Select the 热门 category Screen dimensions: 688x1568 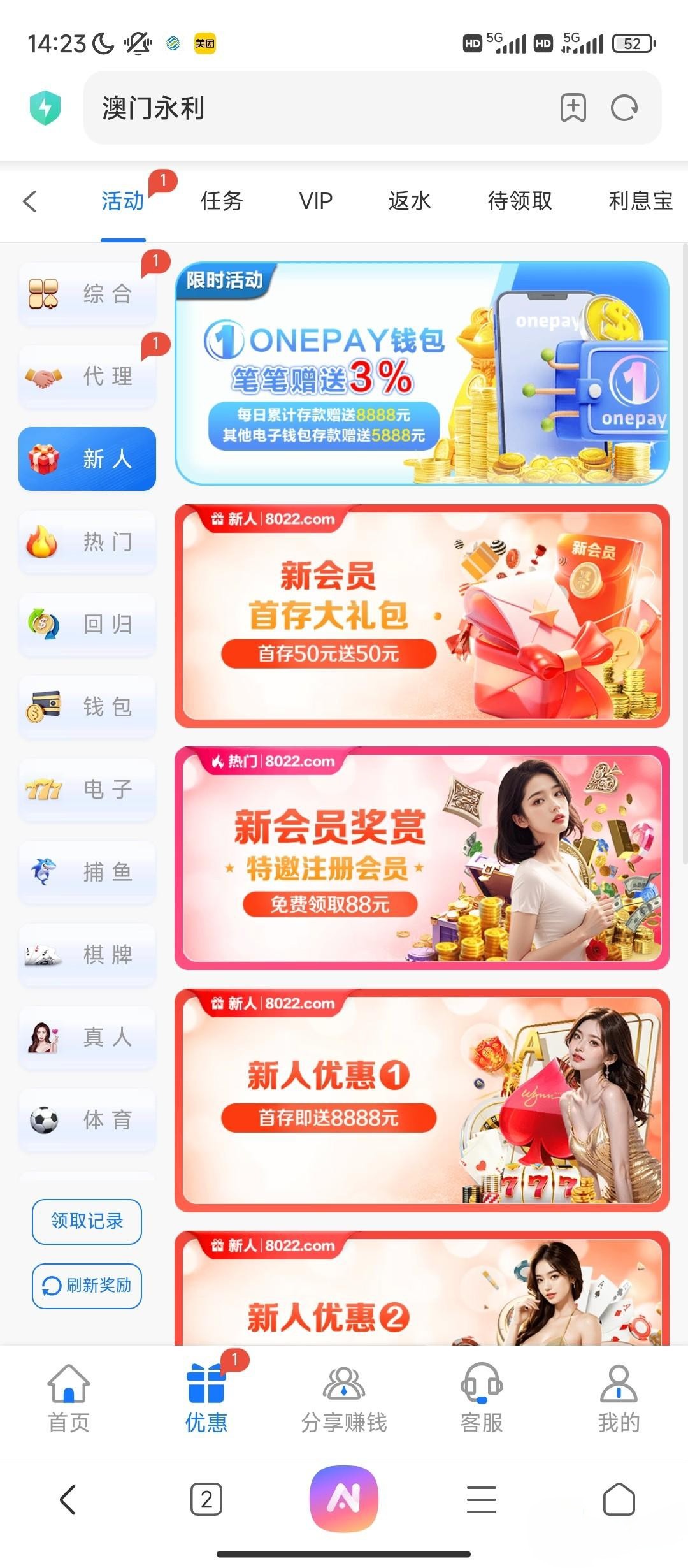[87, 542]
